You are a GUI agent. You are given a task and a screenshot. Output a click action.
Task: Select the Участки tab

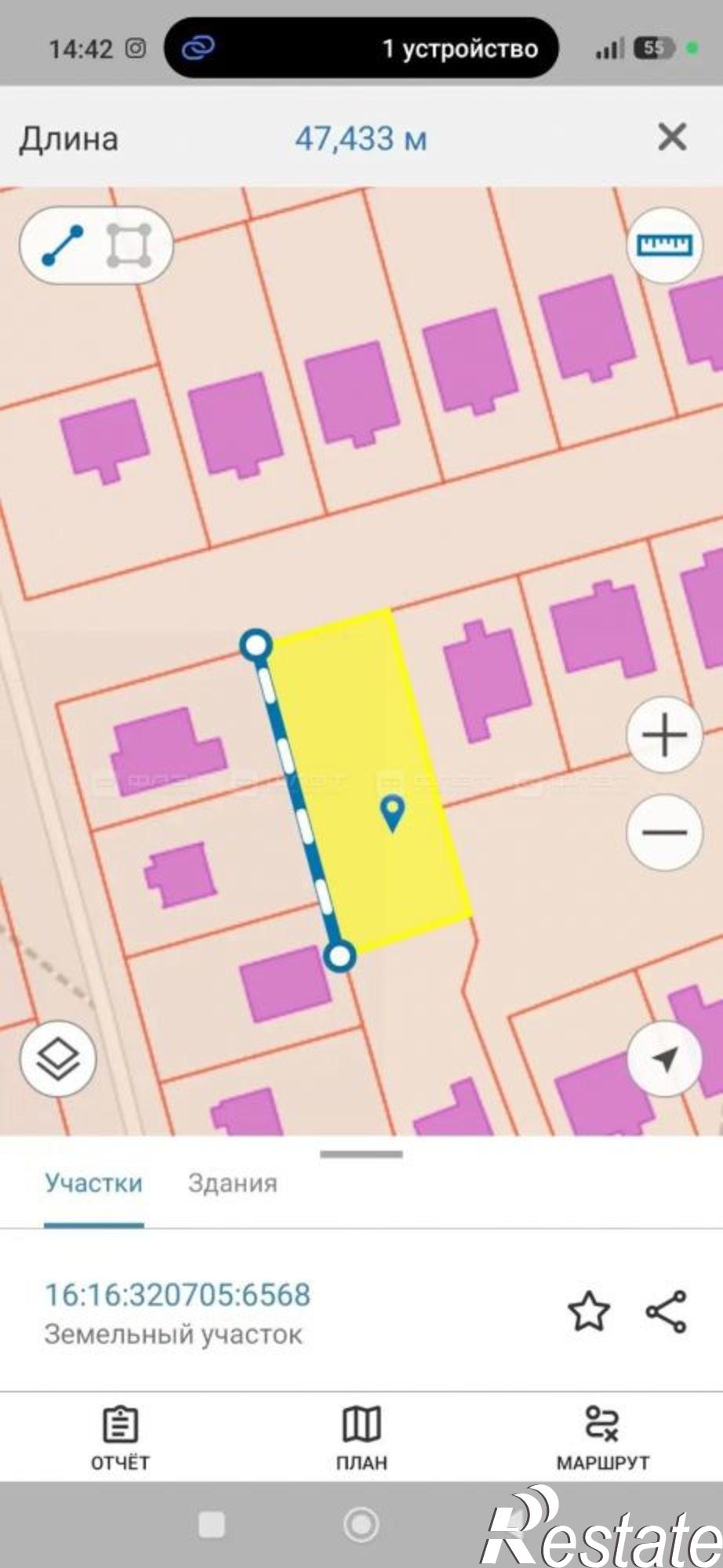(93, 1183)
